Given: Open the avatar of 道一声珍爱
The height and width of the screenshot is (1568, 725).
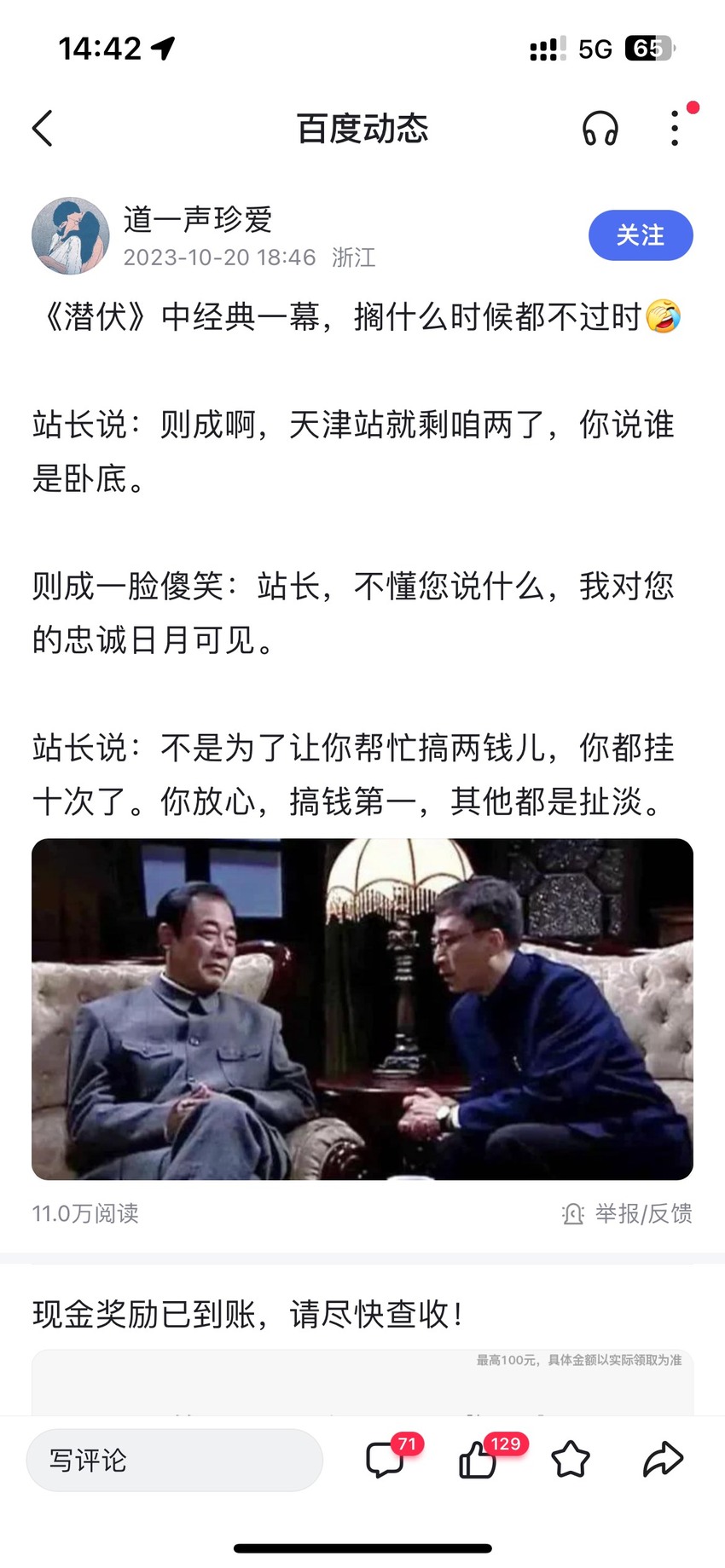Looking at the screenshot, I should tap(71, 236).
